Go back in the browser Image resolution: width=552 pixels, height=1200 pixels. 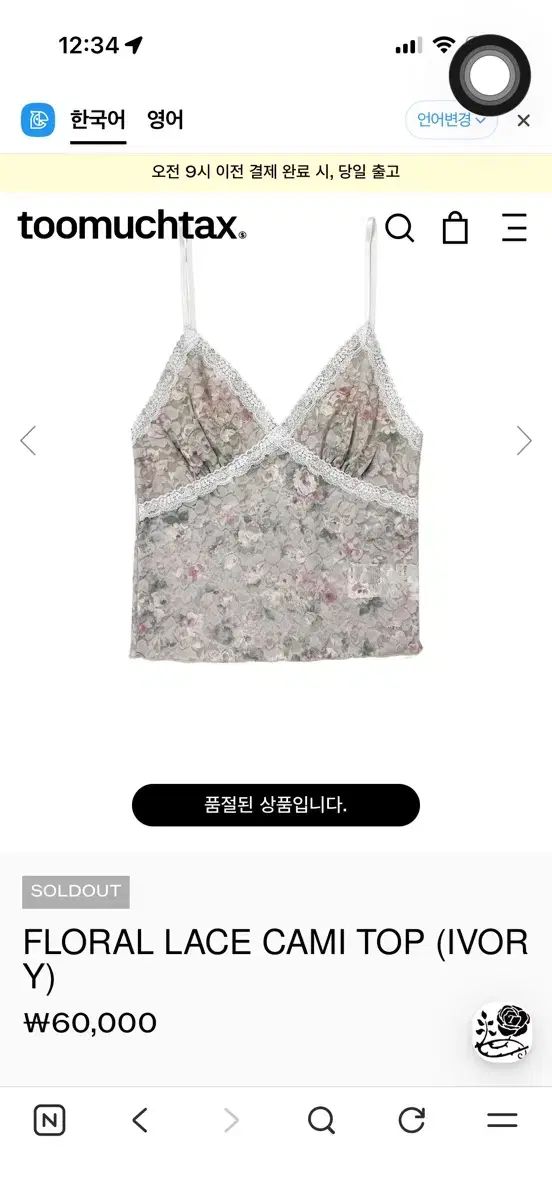click(x=140, y=1120)
